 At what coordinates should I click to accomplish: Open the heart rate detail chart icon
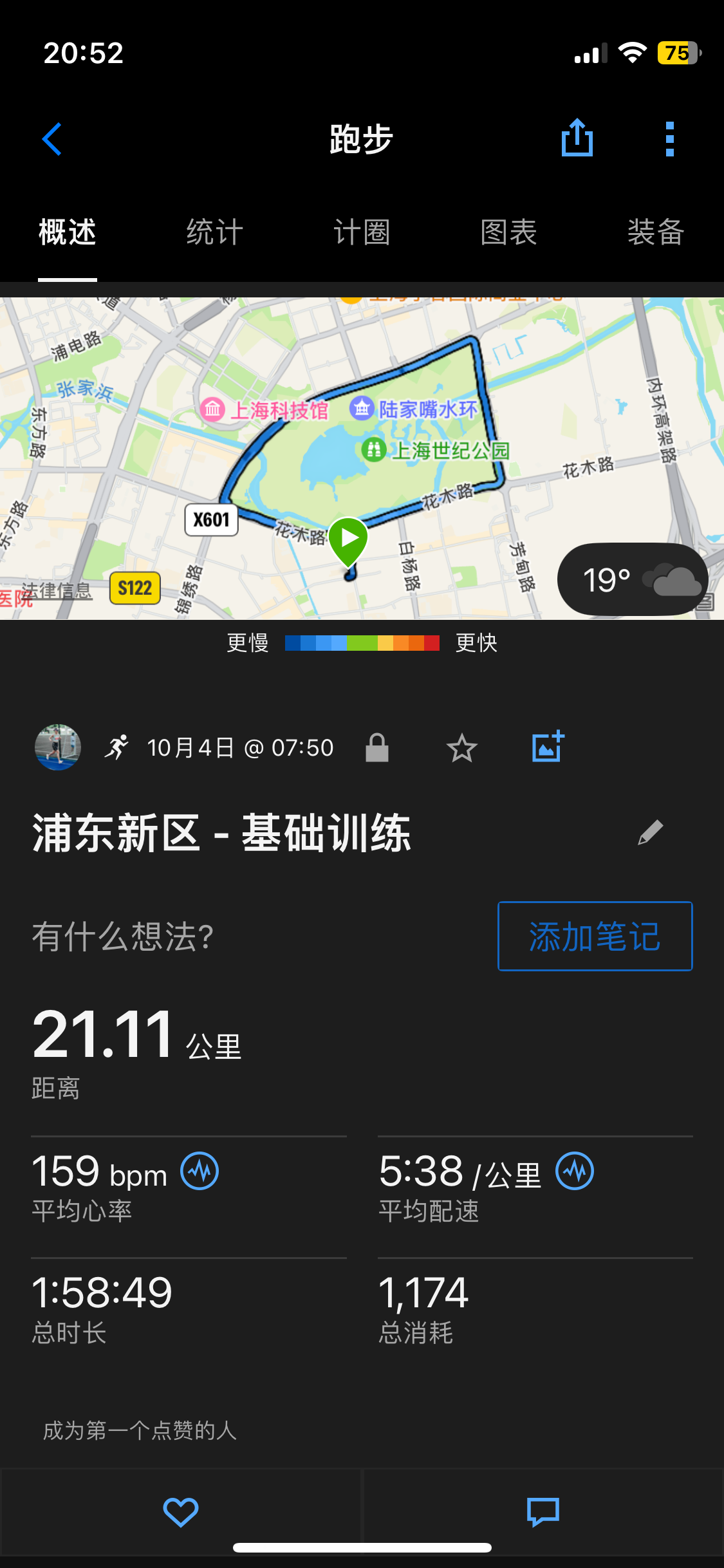pyautogui.click(x=200, y=1171)
